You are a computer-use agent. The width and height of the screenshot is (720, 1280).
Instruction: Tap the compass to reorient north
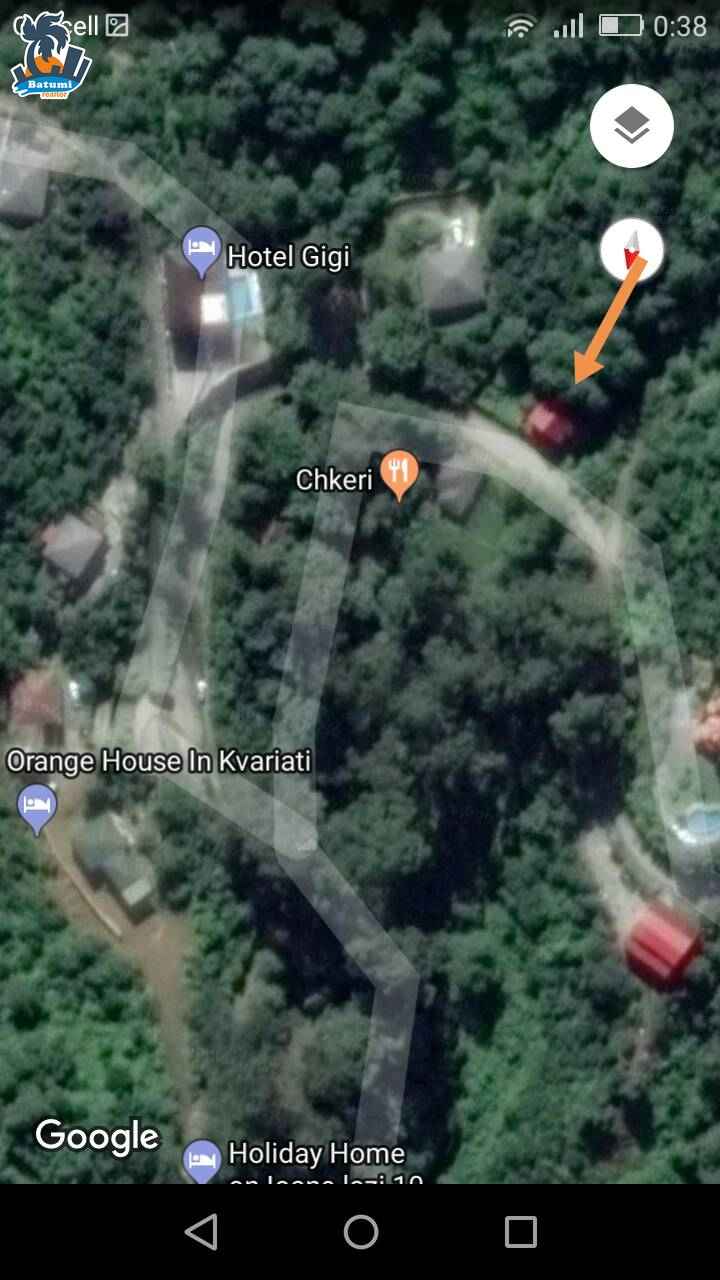tap(631, 251)
